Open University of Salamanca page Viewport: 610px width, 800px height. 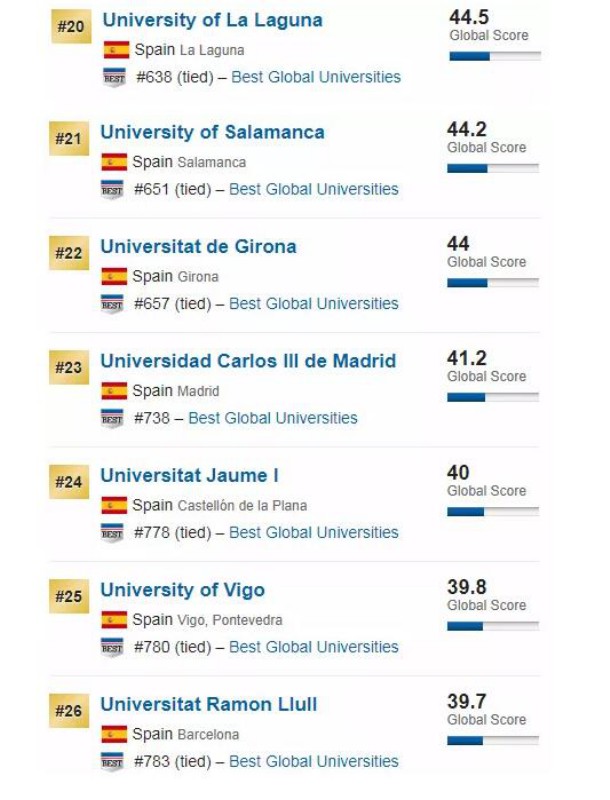(x=212, y=132)
